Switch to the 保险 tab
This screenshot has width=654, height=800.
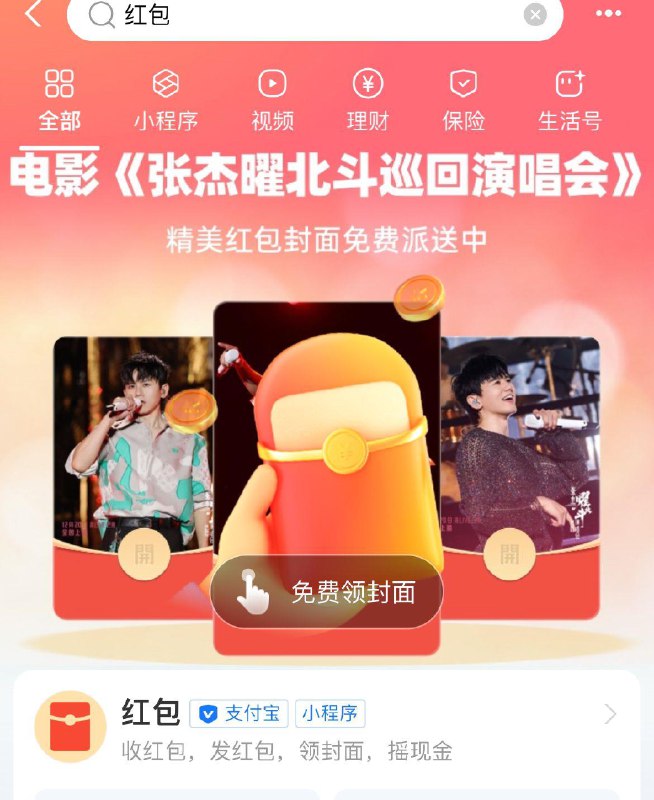(463, 100)
